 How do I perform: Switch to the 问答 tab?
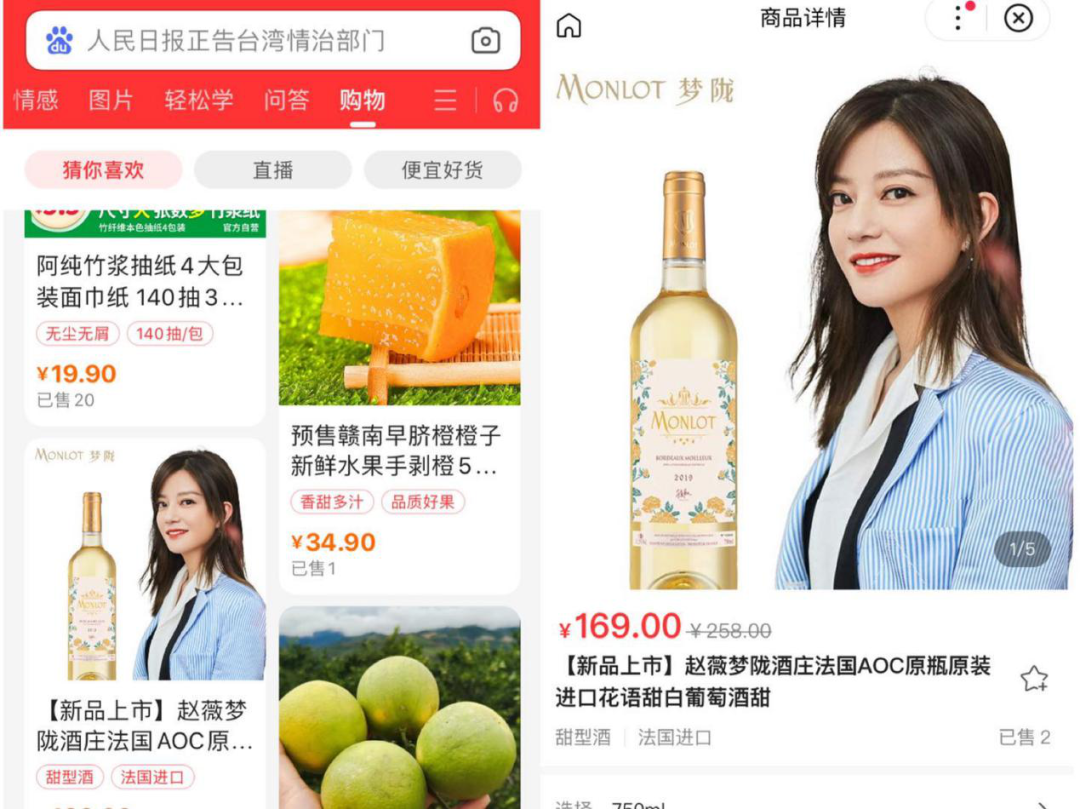pos(287,100)
